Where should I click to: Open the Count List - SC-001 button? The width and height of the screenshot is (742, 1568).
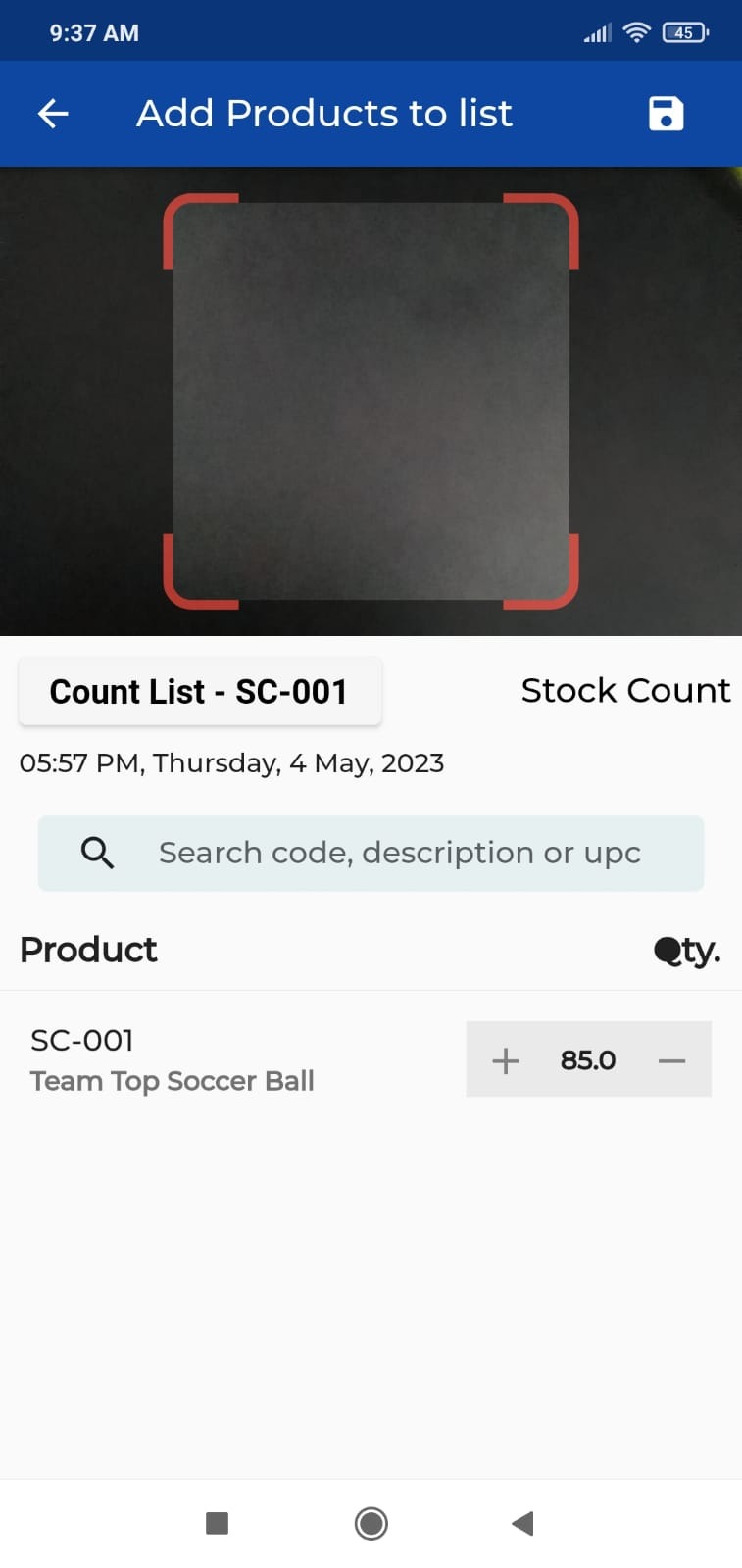pyautogui.click(x=199, y=692)
